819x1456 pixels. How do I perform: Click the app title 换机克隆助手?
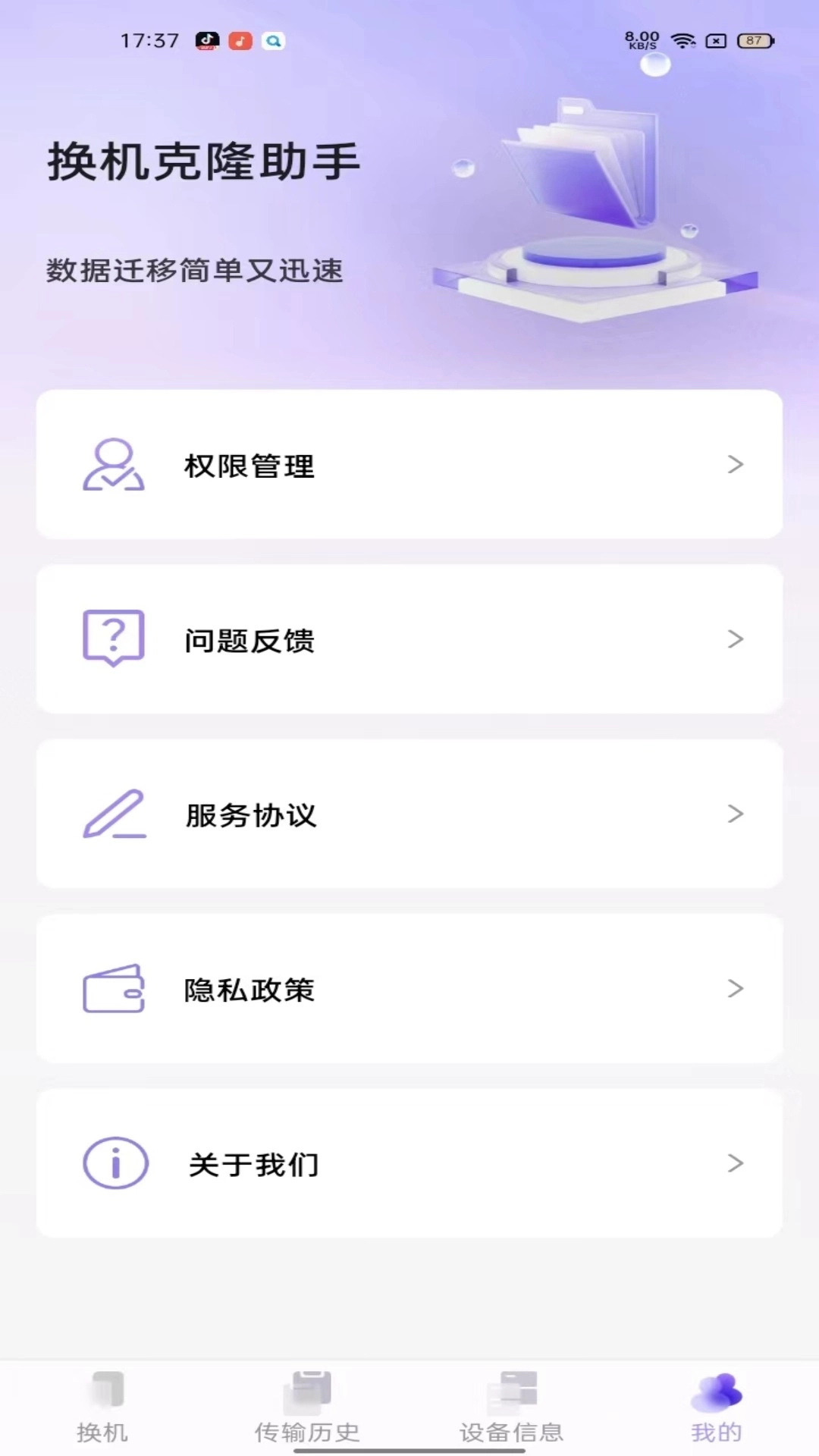tap(206, 159)
